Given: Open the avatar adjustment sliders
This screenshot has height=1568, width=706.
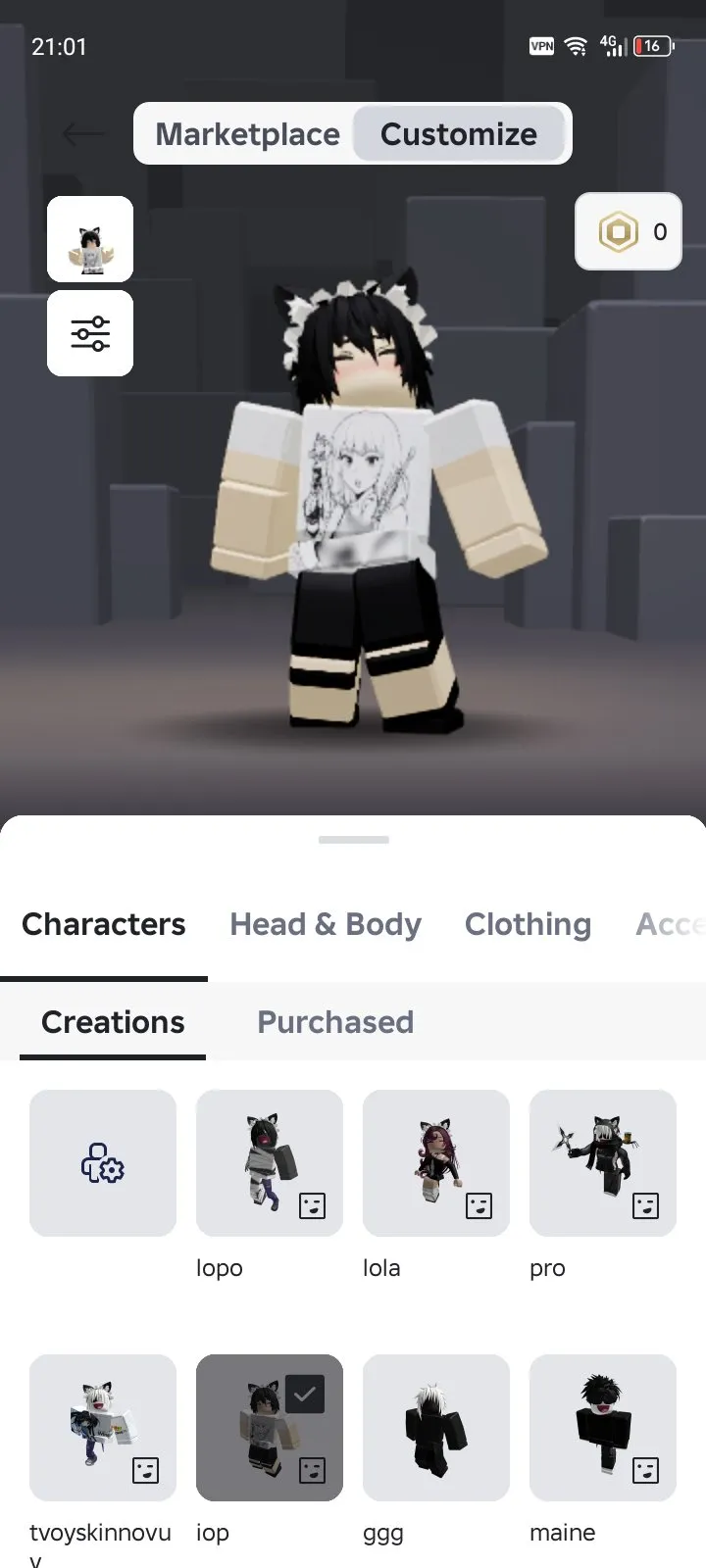Looking at the screenshot, I should pos(90,333).
